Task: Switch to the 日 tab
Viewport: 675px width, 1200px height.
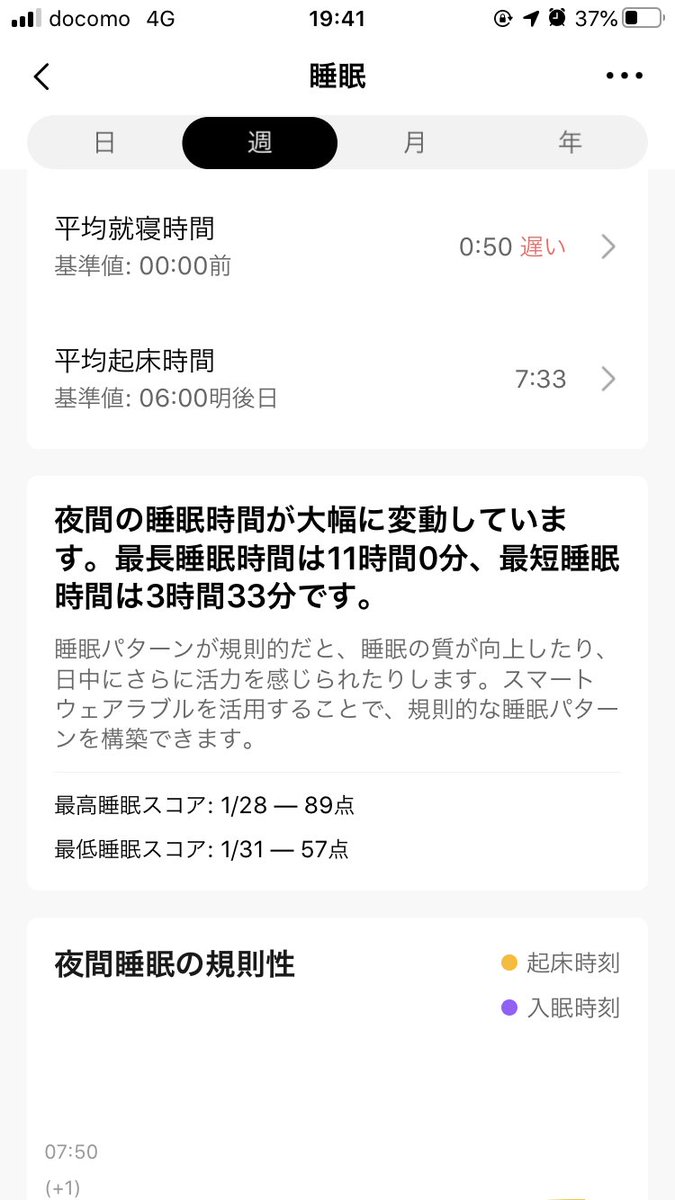Action: [x=104, y=143]
